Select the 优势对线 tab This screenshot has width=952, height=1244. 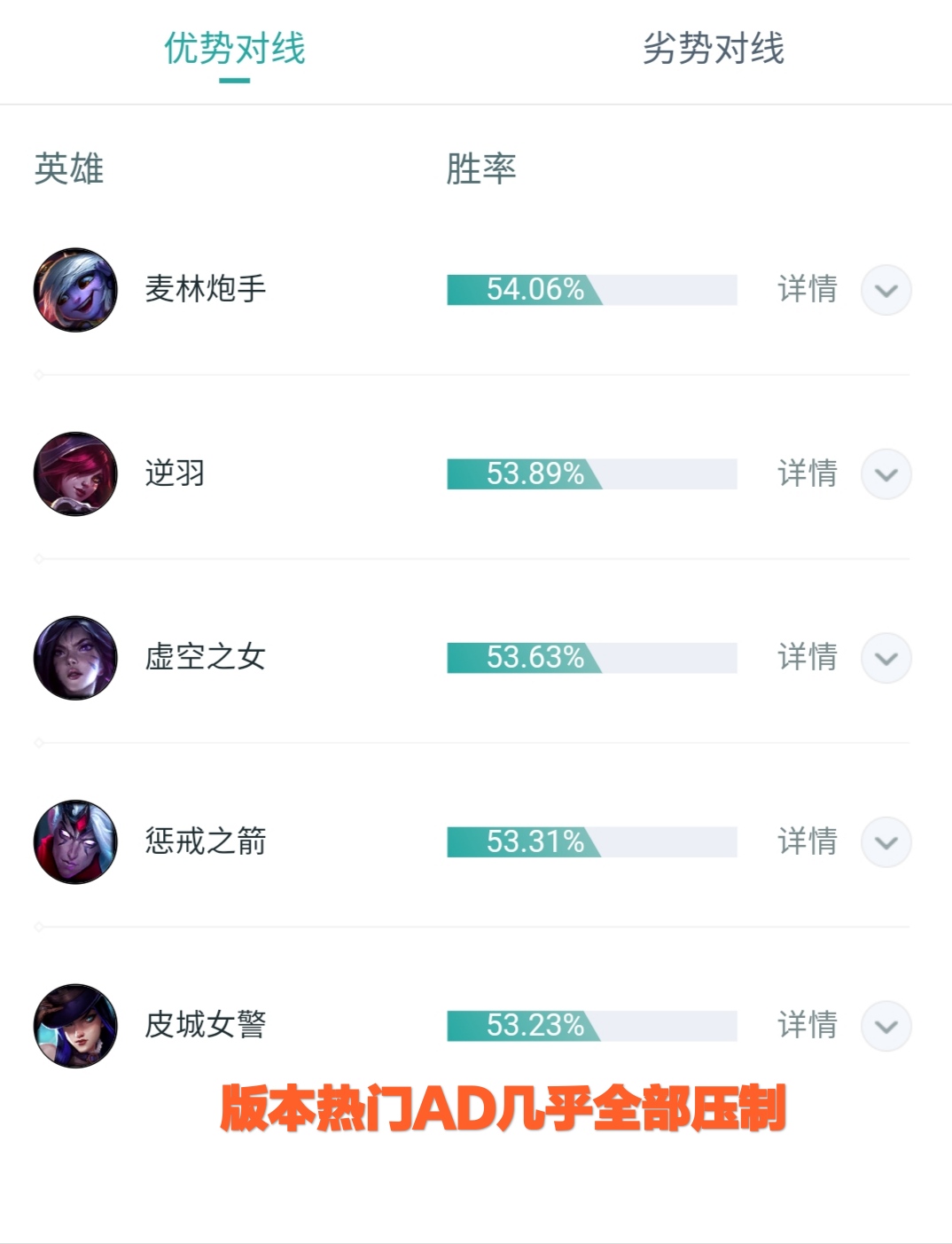coord(234,51)
